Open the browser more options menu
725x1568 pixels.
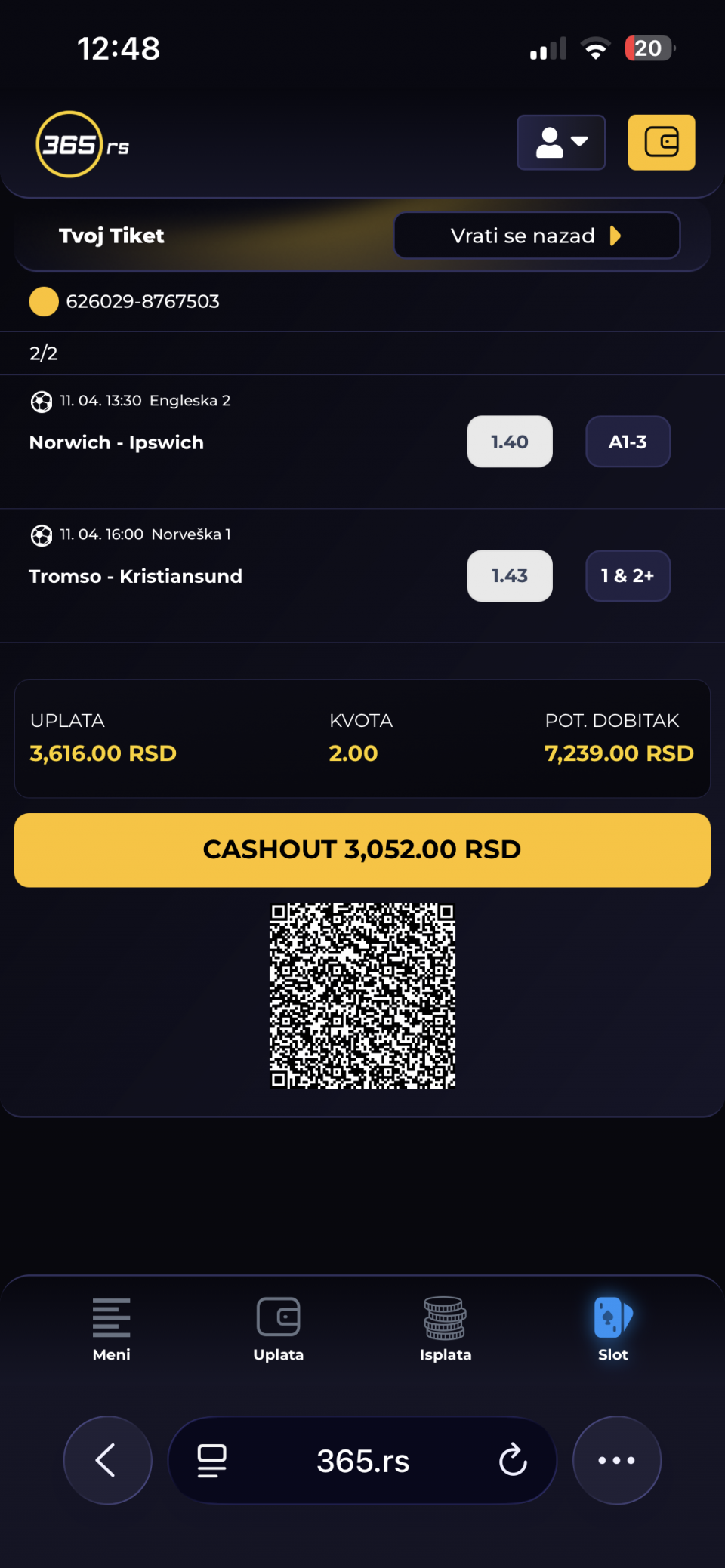[617, 1460]
